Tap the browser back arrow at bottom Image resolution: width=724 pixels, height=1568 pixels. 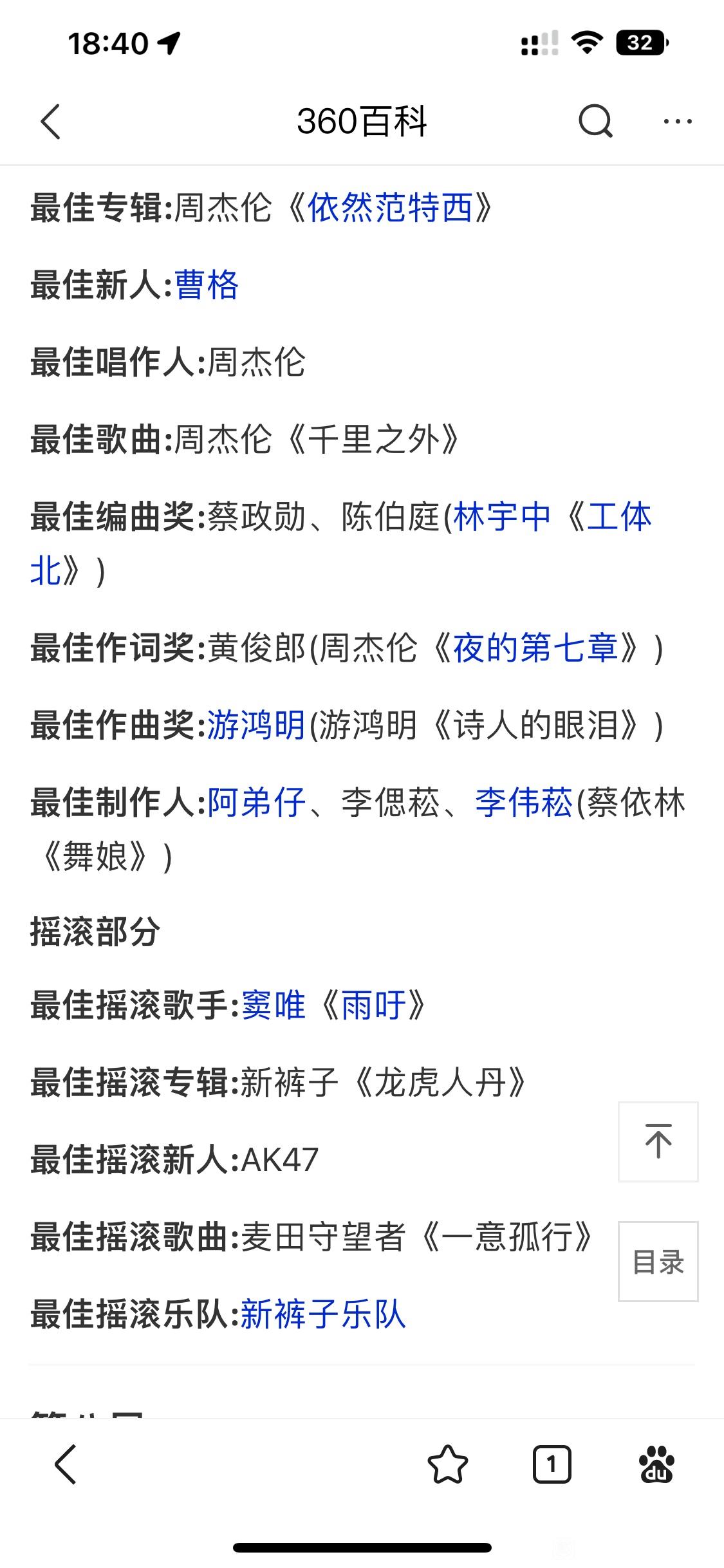[x=66, y=1464]
